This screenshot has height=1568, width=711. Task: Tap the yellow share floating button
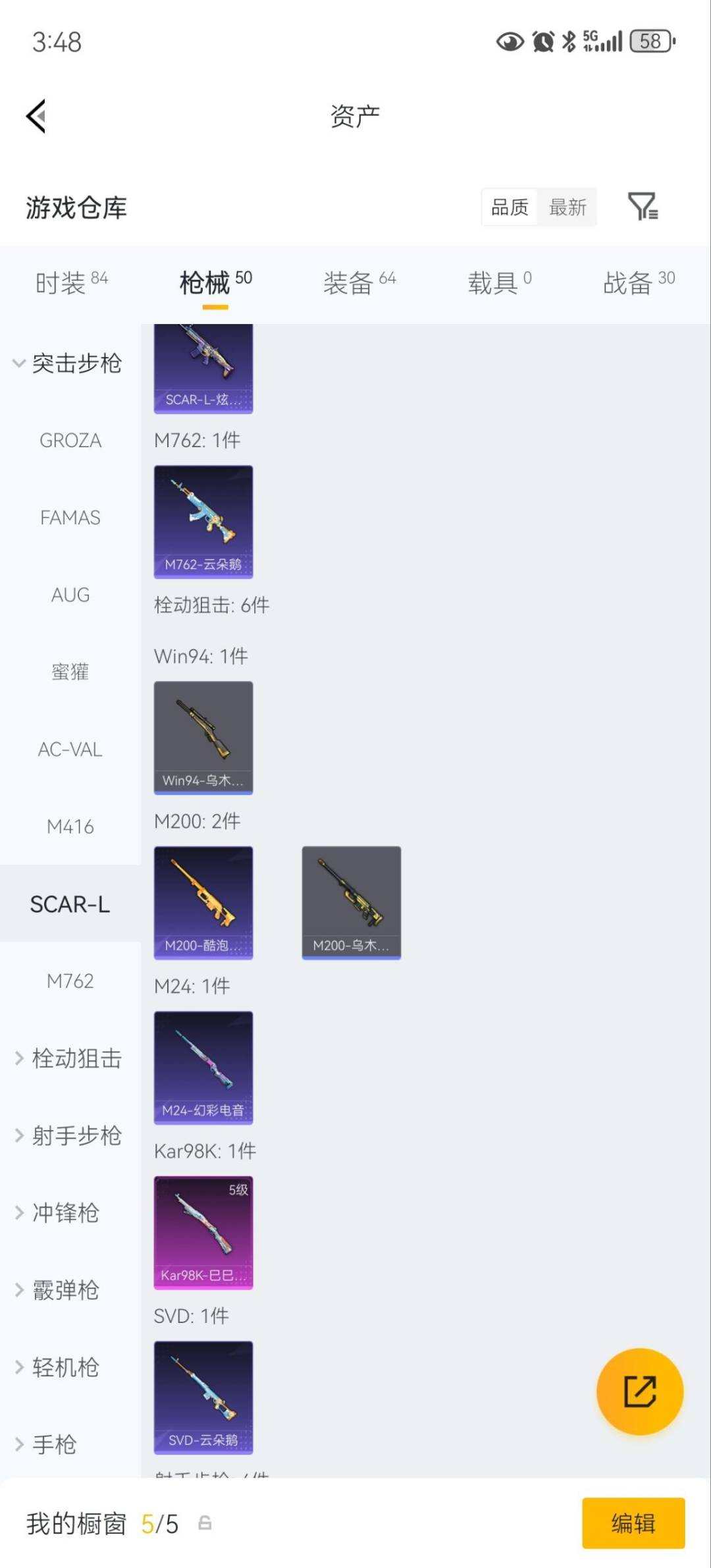point(640,1391)
